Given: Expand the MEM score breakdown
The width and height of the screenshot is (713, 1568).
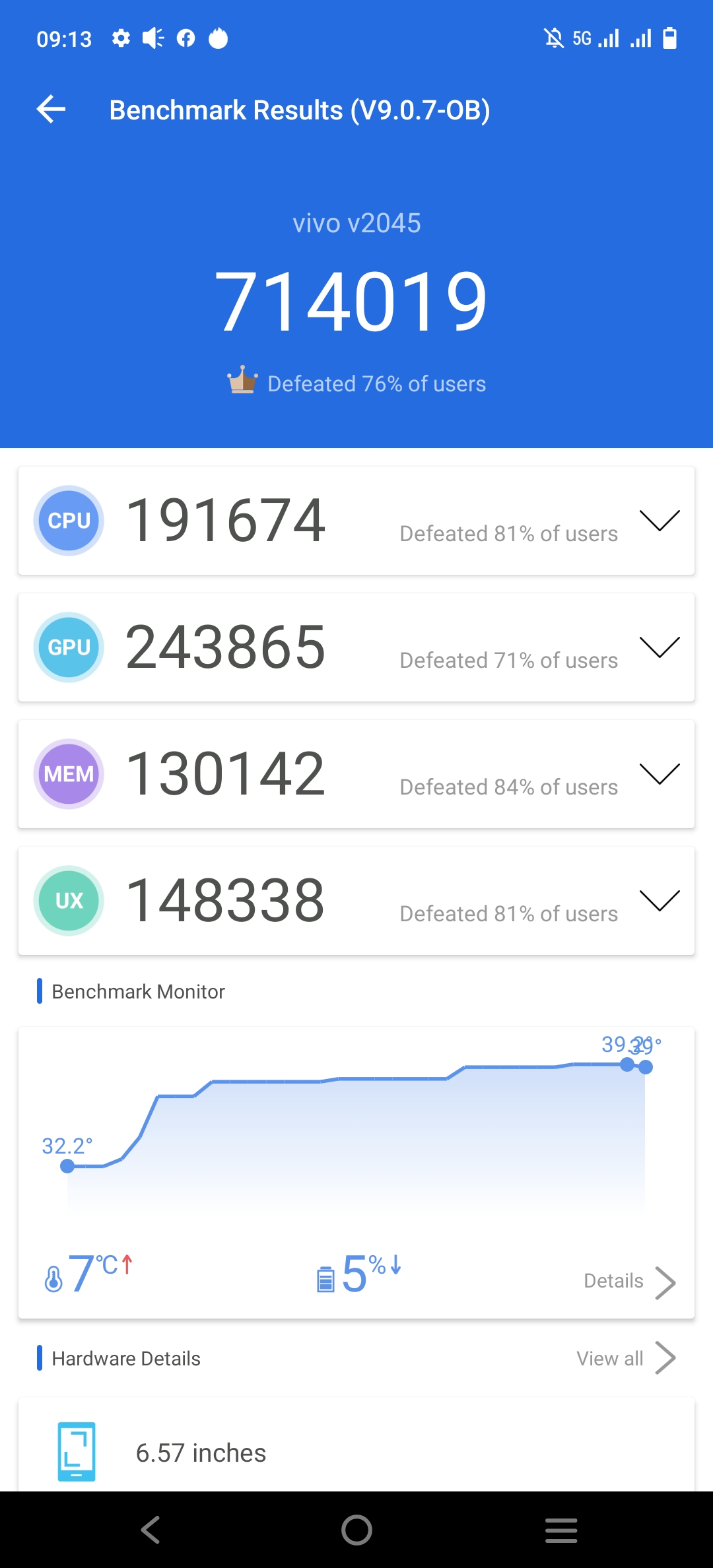Looking at the screenshot, I should point(659,774).
